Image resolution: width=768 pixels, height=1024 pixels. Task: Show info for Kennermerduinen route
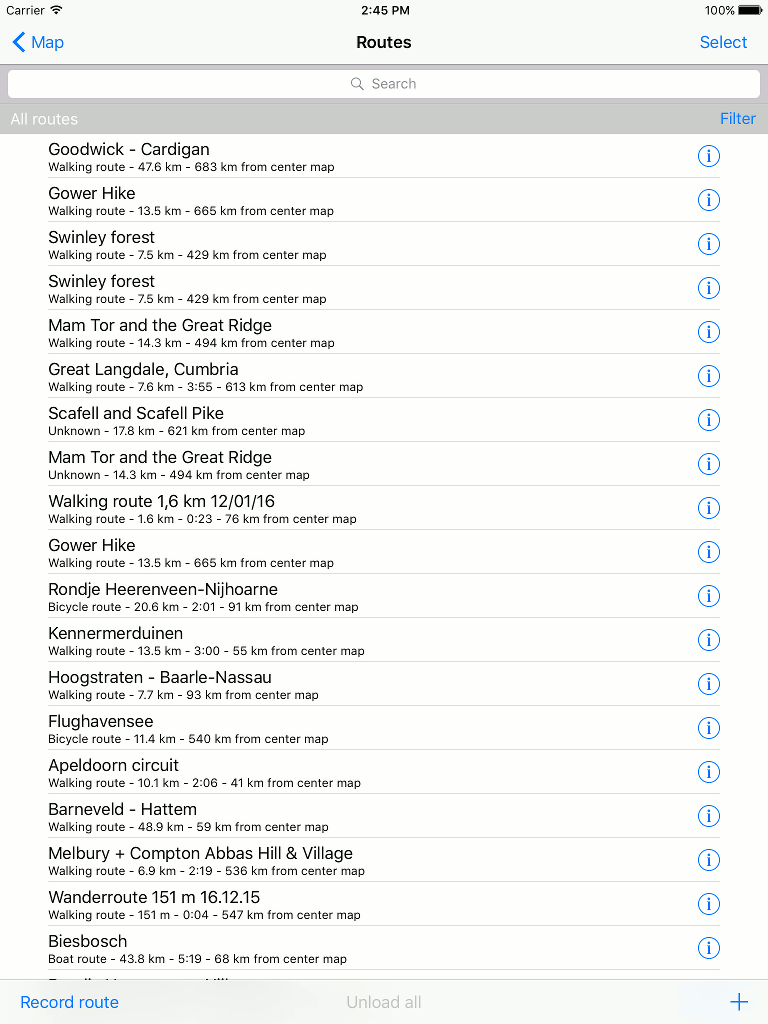[x=708, y=640]
